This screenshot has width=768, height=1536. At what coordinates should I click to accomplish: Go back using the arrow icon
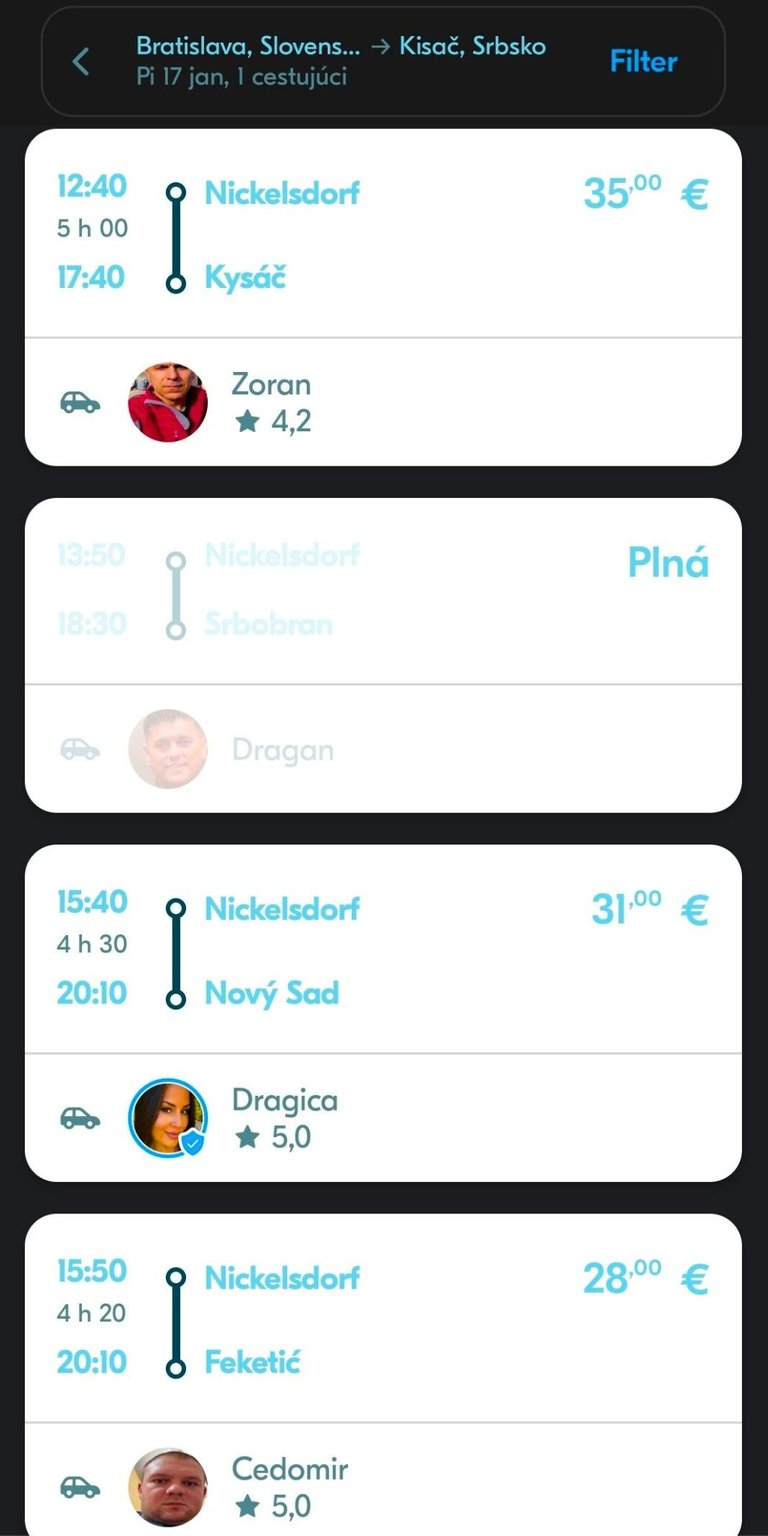(81, 62)
